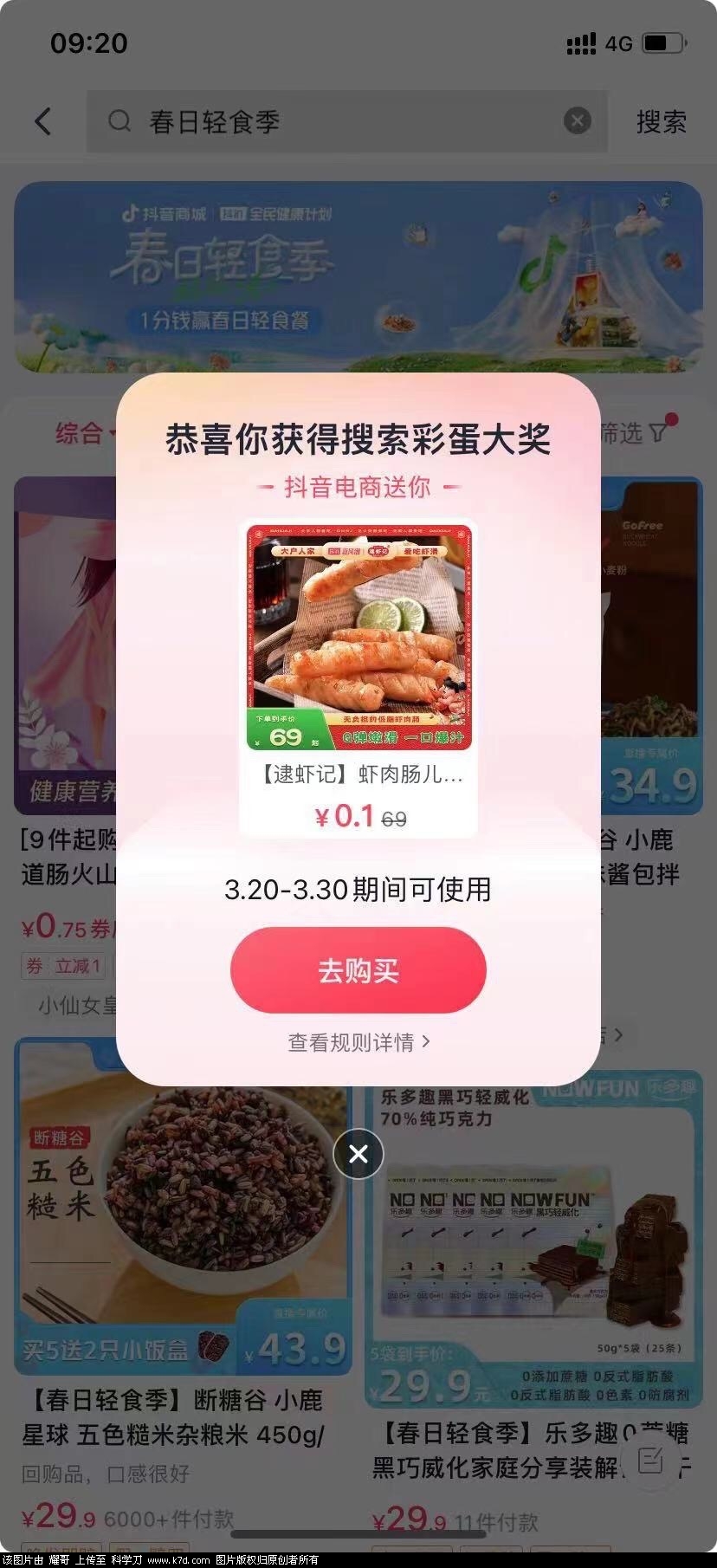
Task: Dismiss the prize popup with the X
Action: [x=358, y=1153]
